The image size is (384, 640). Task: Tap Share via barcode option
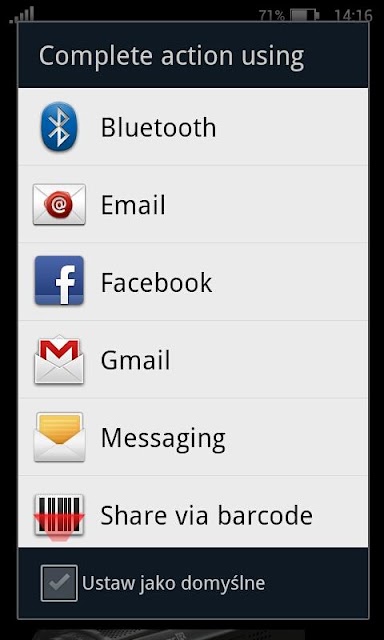click(x=193, y=512)
